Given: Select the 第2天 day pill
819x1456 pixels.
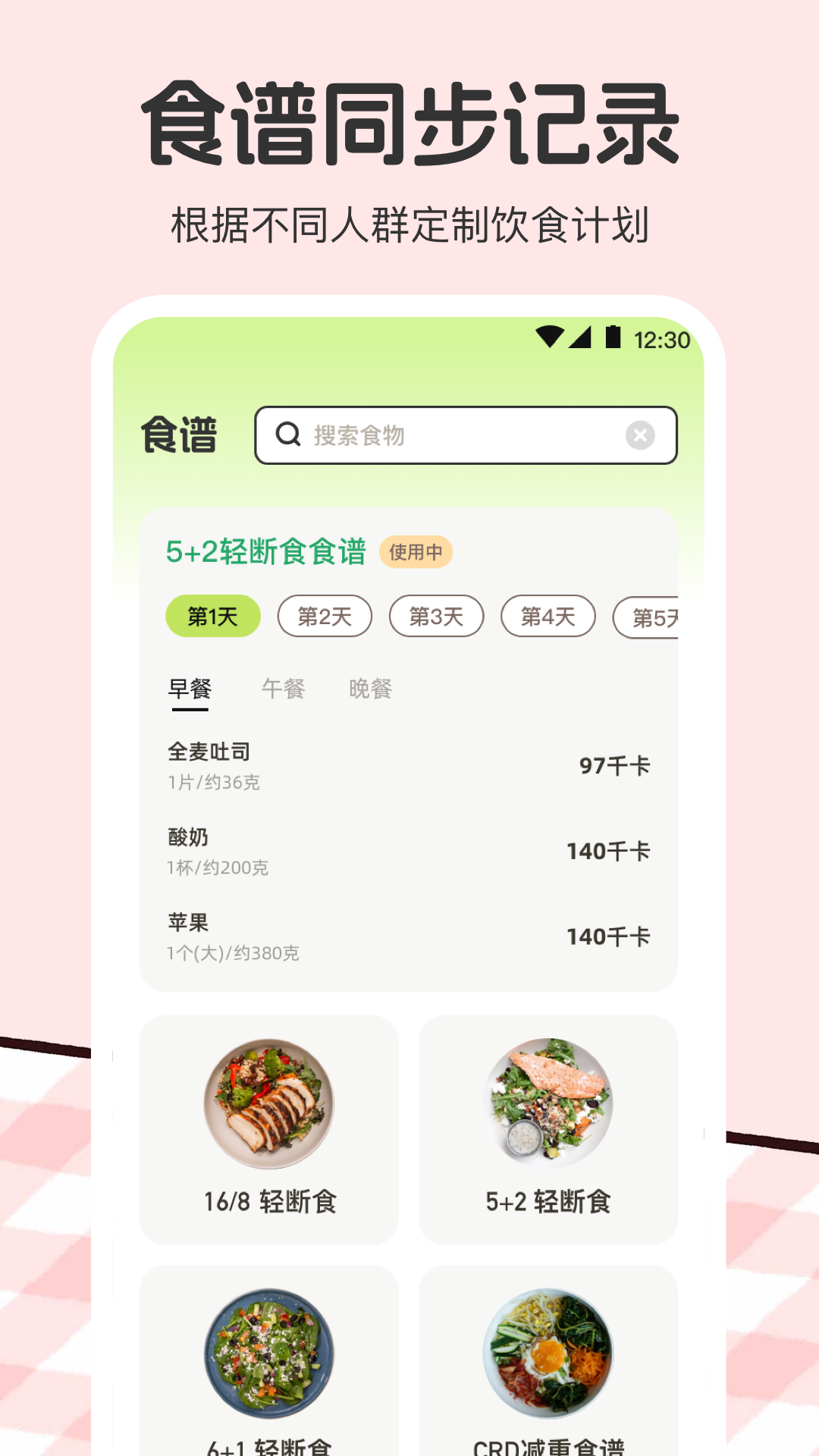Looking at the screenshot, I should tap(325, 616).
